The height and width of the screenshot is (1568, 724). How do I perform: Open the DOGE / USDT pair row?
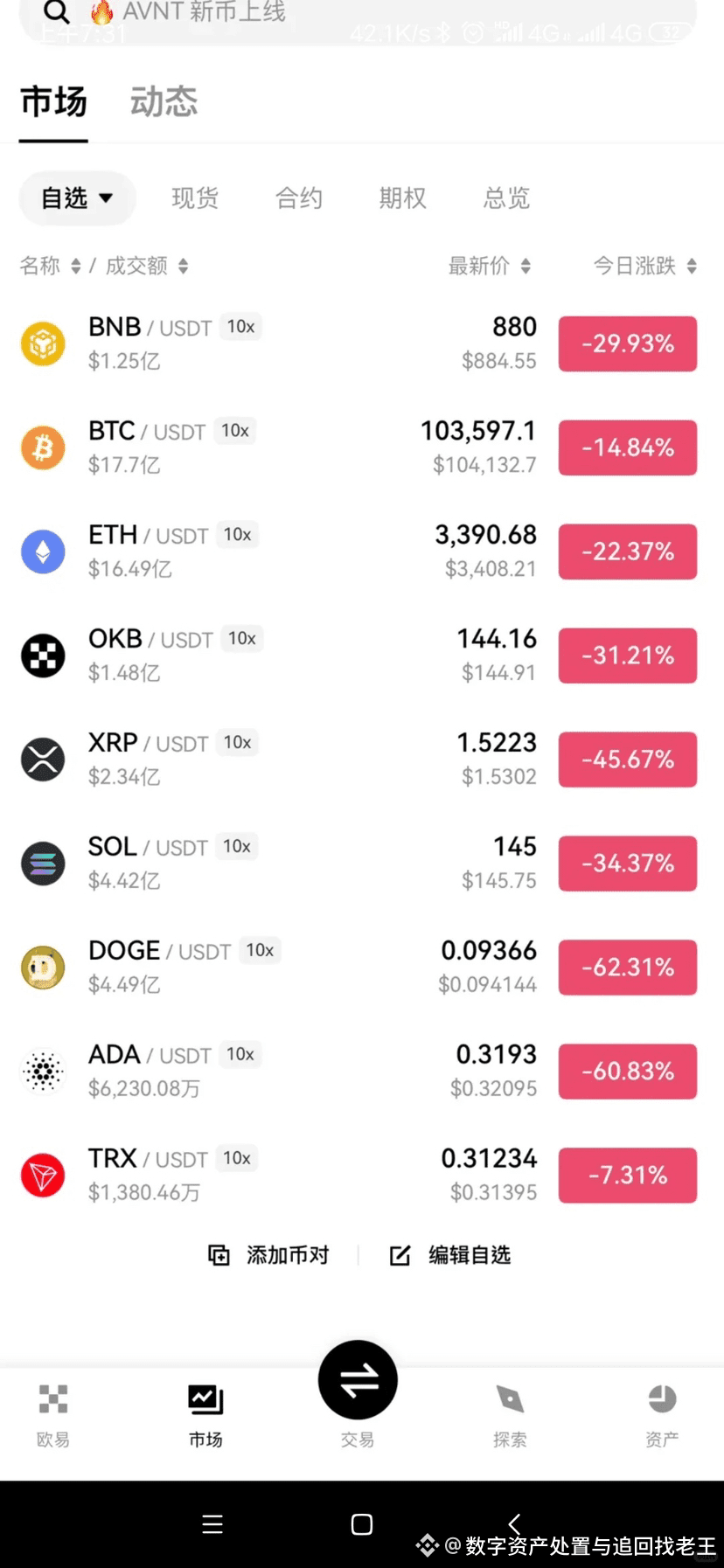262,967
